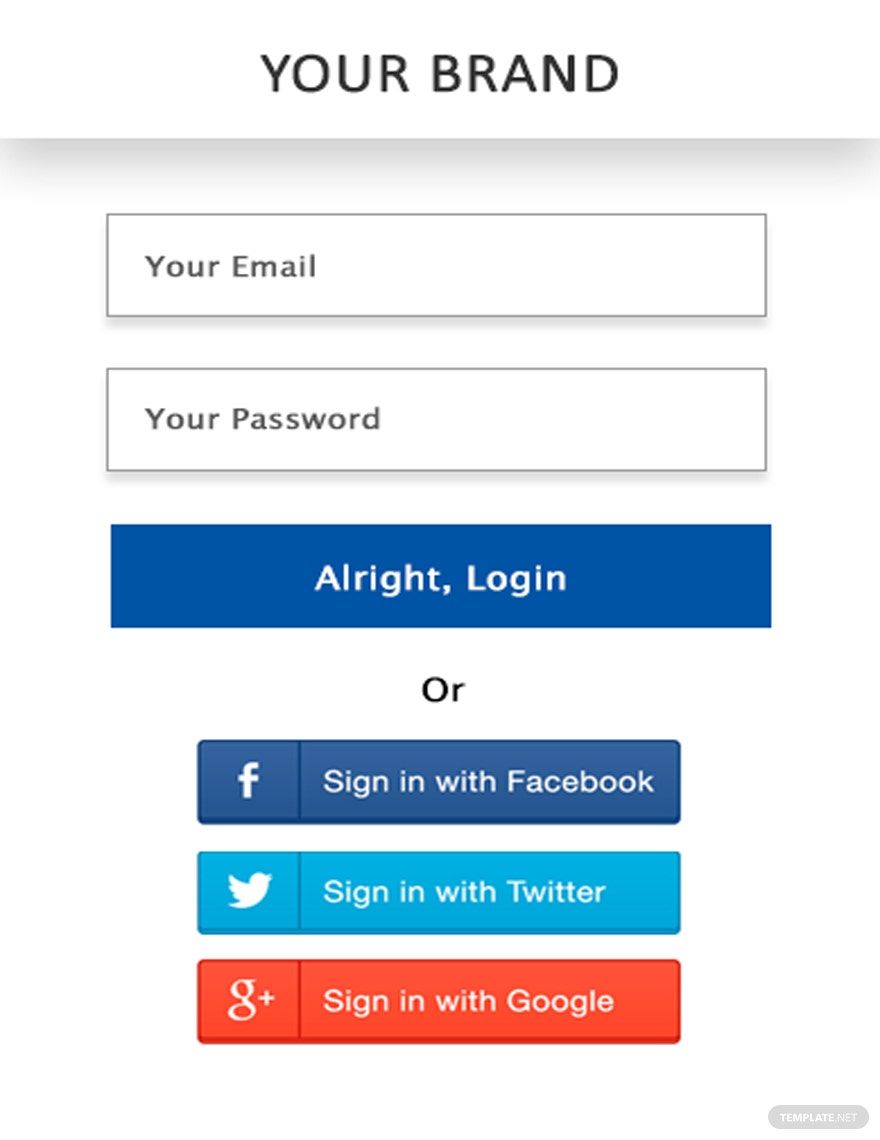Select Sign in with Twitter
880x1140 pixels.
click(x=440, y=891)
